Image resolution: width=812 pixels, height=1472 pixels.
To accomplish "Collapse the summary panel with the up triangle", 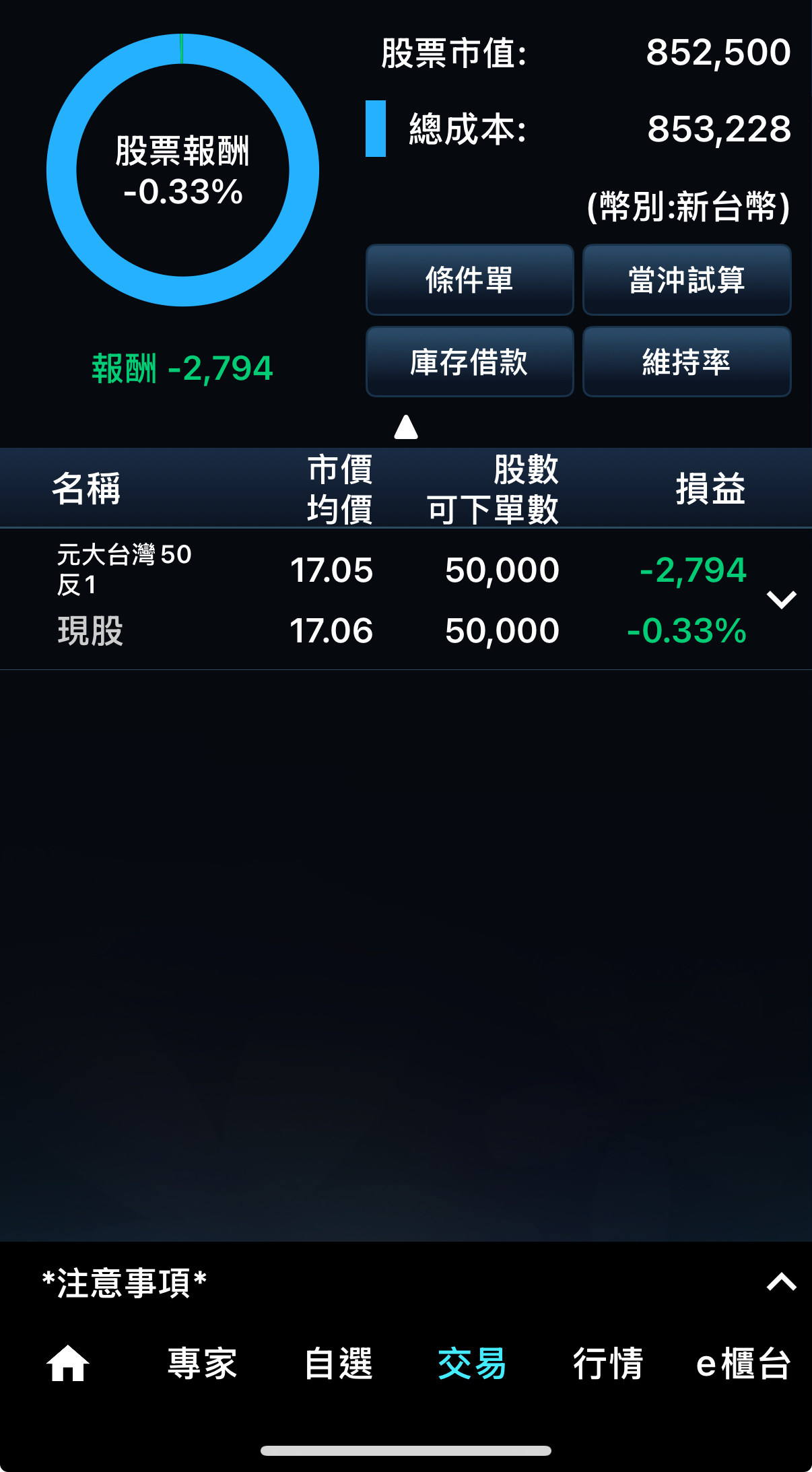I will (405, 426).
